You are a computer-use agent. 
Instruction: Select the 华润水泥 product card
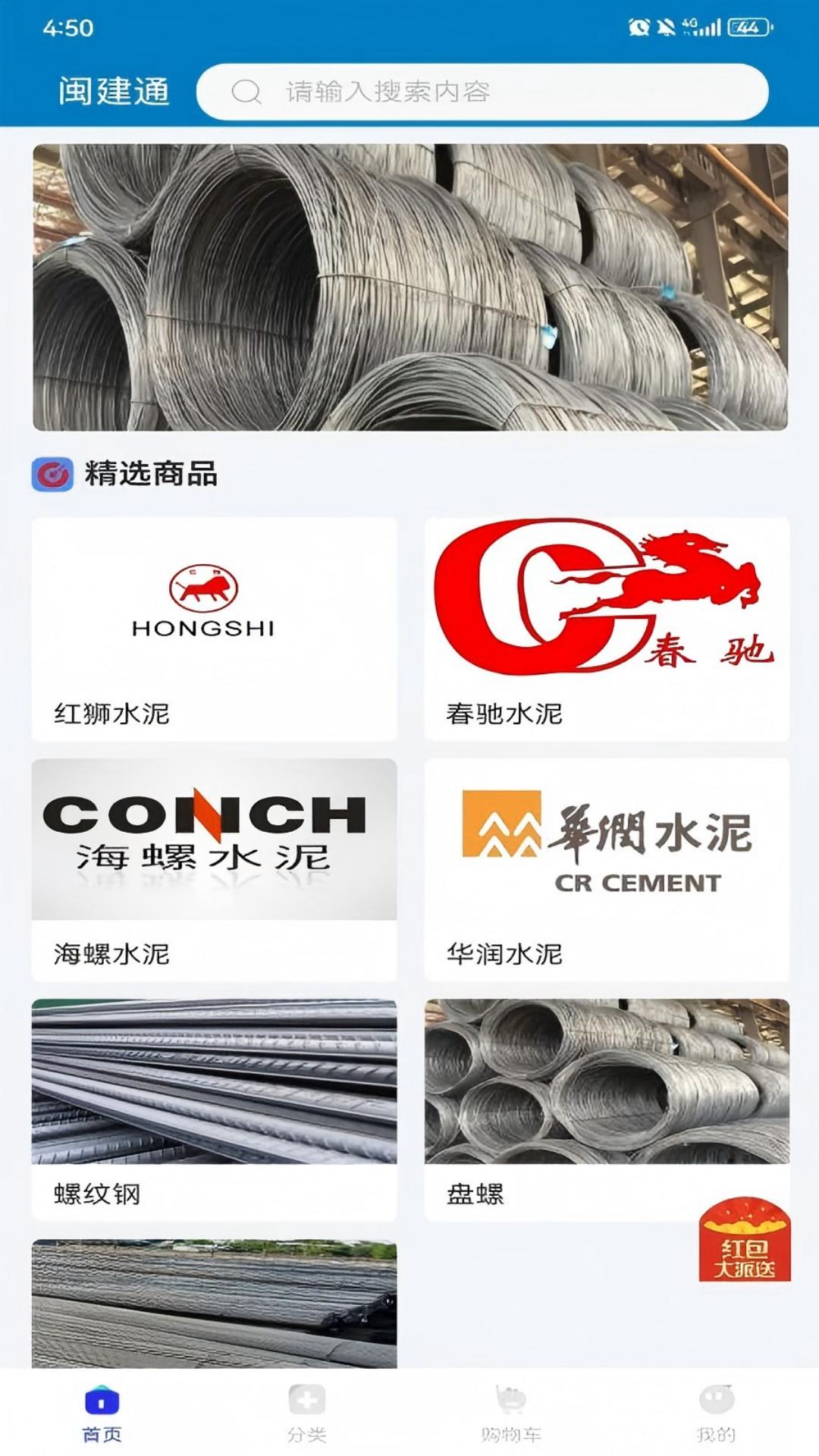607,869
